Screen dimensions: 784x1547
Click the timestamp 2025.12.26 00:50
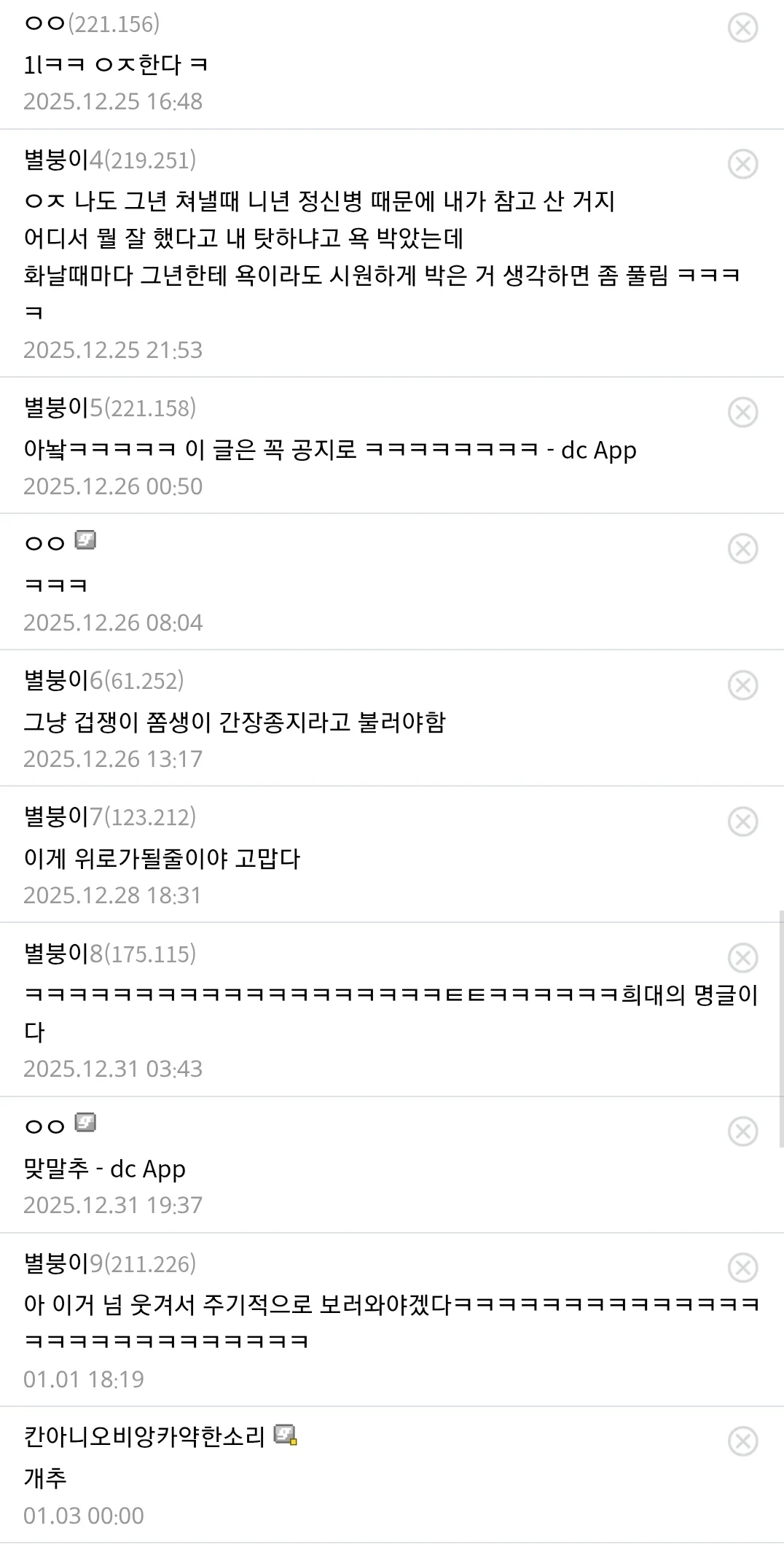pos(113,486)
